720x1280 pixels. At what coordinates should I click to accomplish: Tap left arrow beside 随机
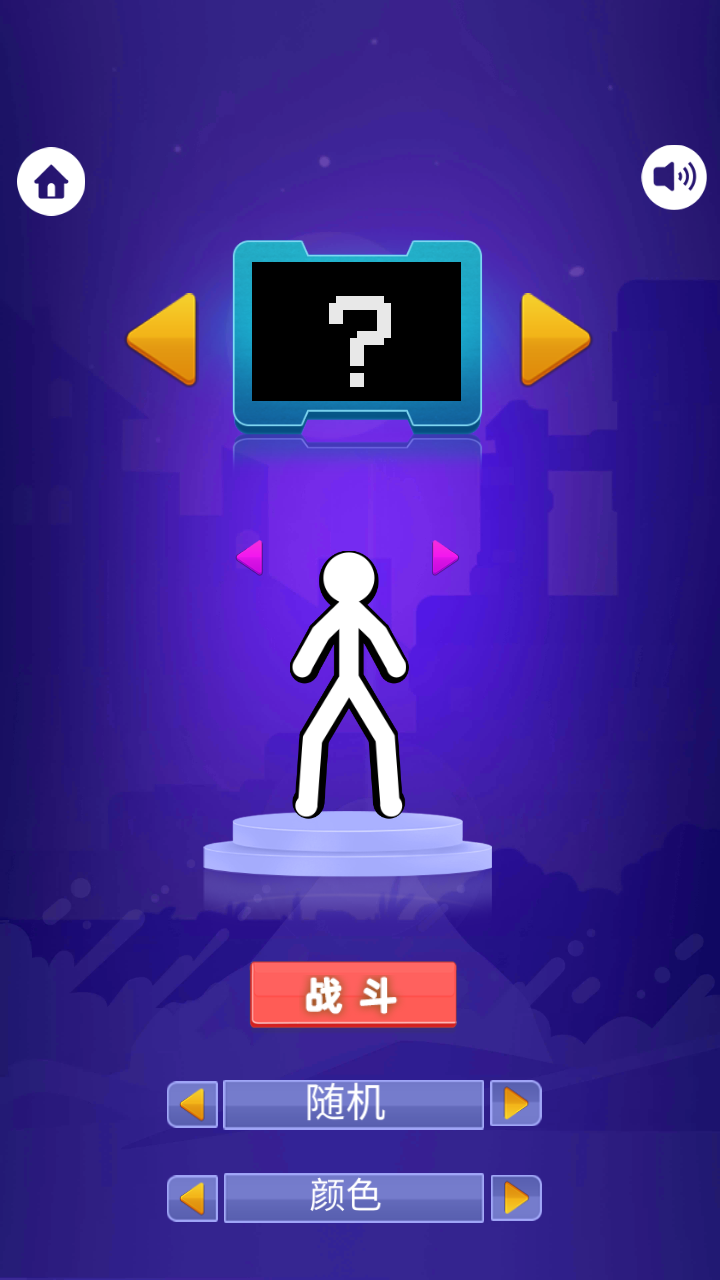pos(192,1104)
